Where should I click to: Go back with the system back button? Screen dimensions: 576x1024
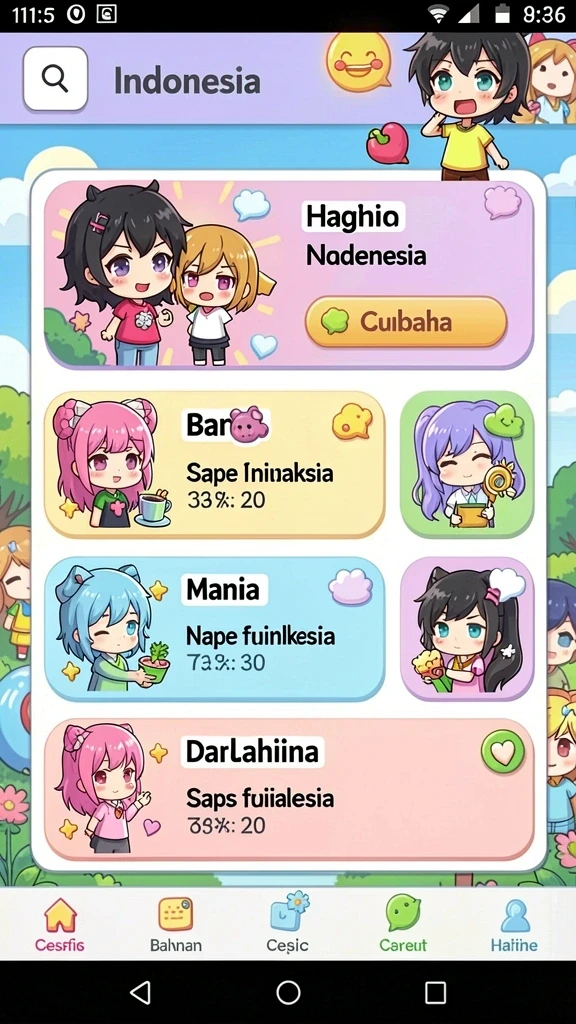[140, 992]
